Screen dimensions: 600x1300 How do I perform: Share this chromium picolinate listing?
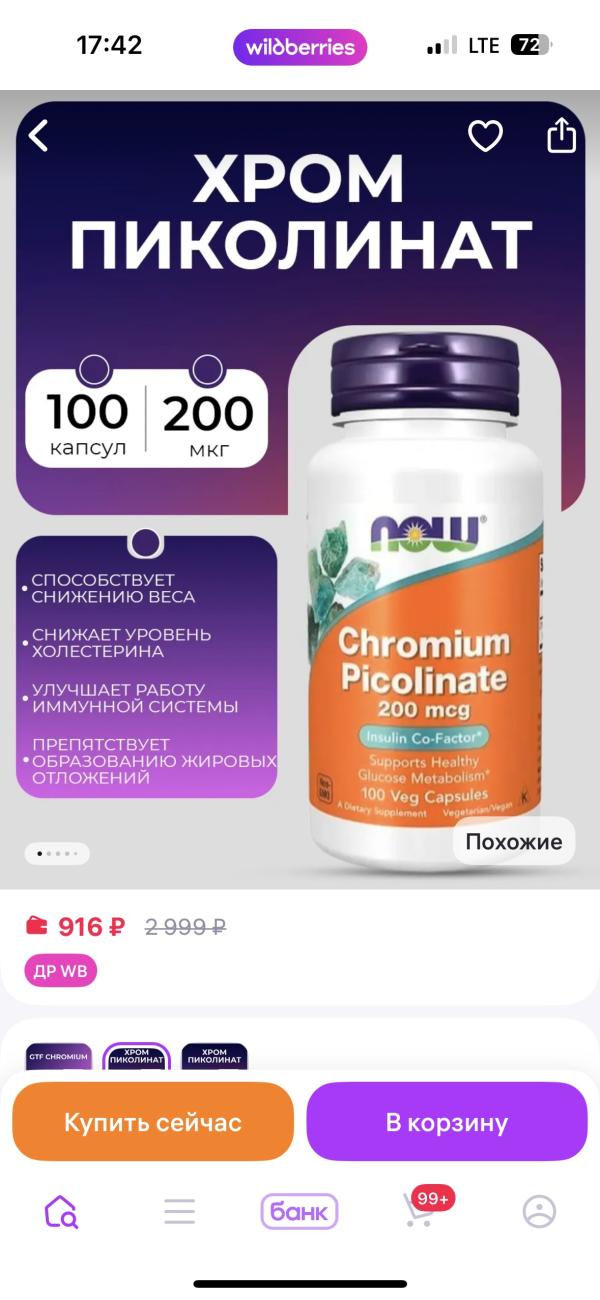click(562, 136)
